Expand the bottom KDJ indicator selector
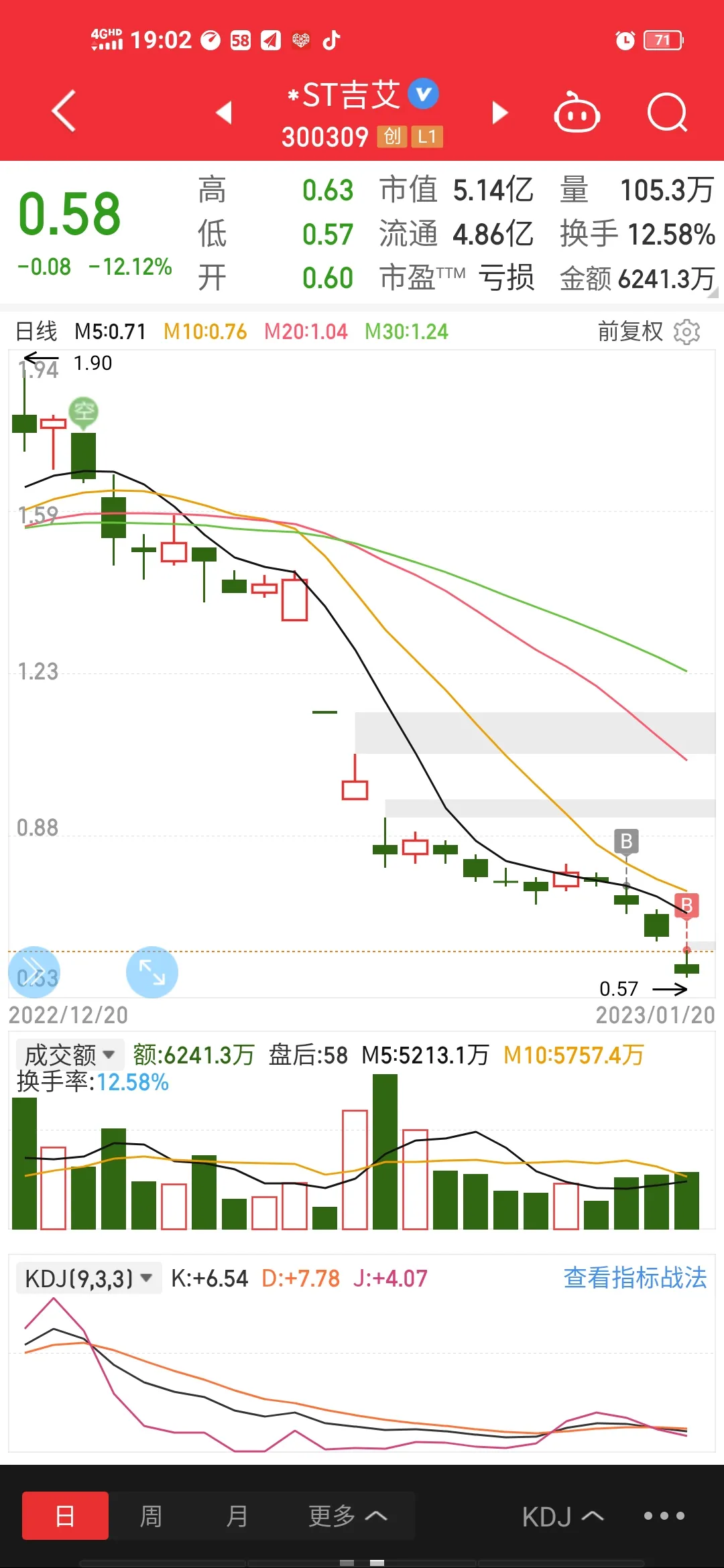 pos(562,1516)
